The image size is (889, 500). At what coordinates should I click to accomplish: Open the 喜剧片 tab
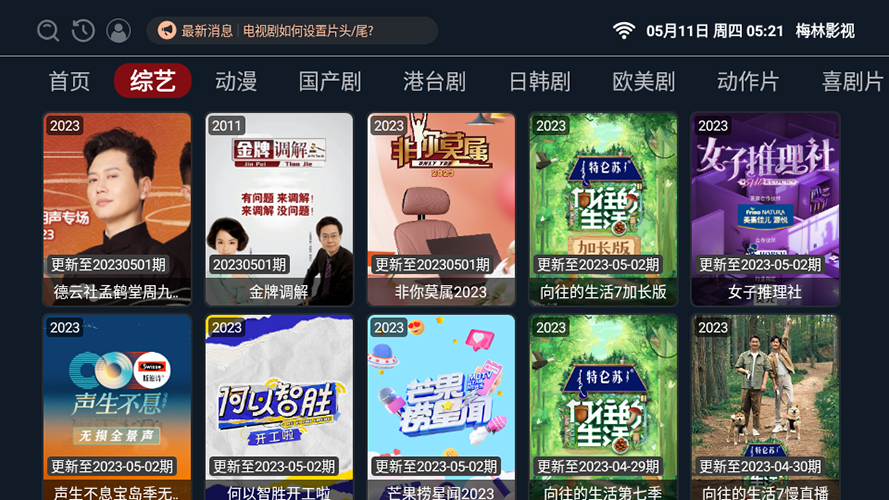852,81
